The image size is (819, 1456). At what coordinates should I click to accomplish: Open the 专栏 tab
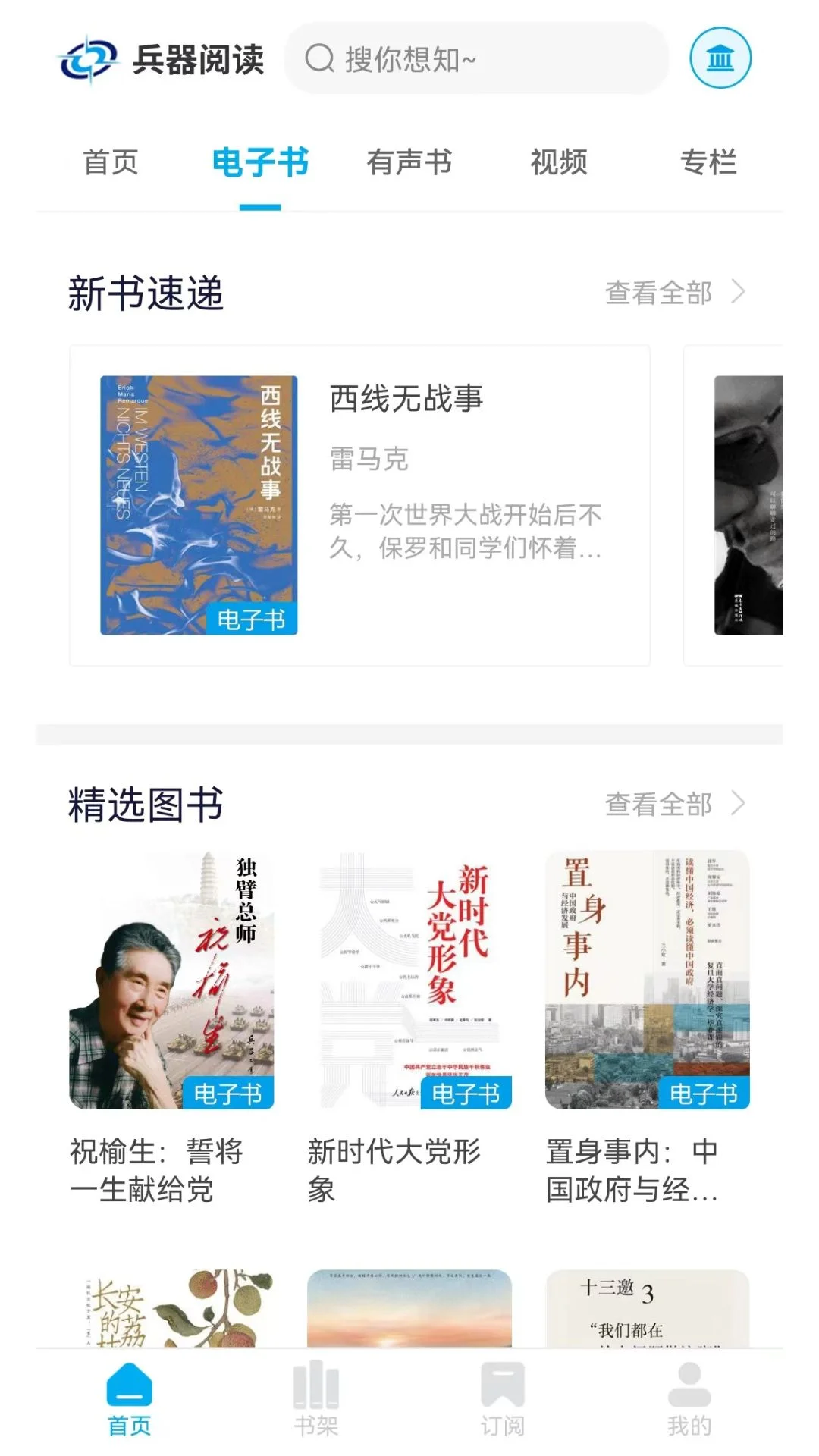coord(710,162)
